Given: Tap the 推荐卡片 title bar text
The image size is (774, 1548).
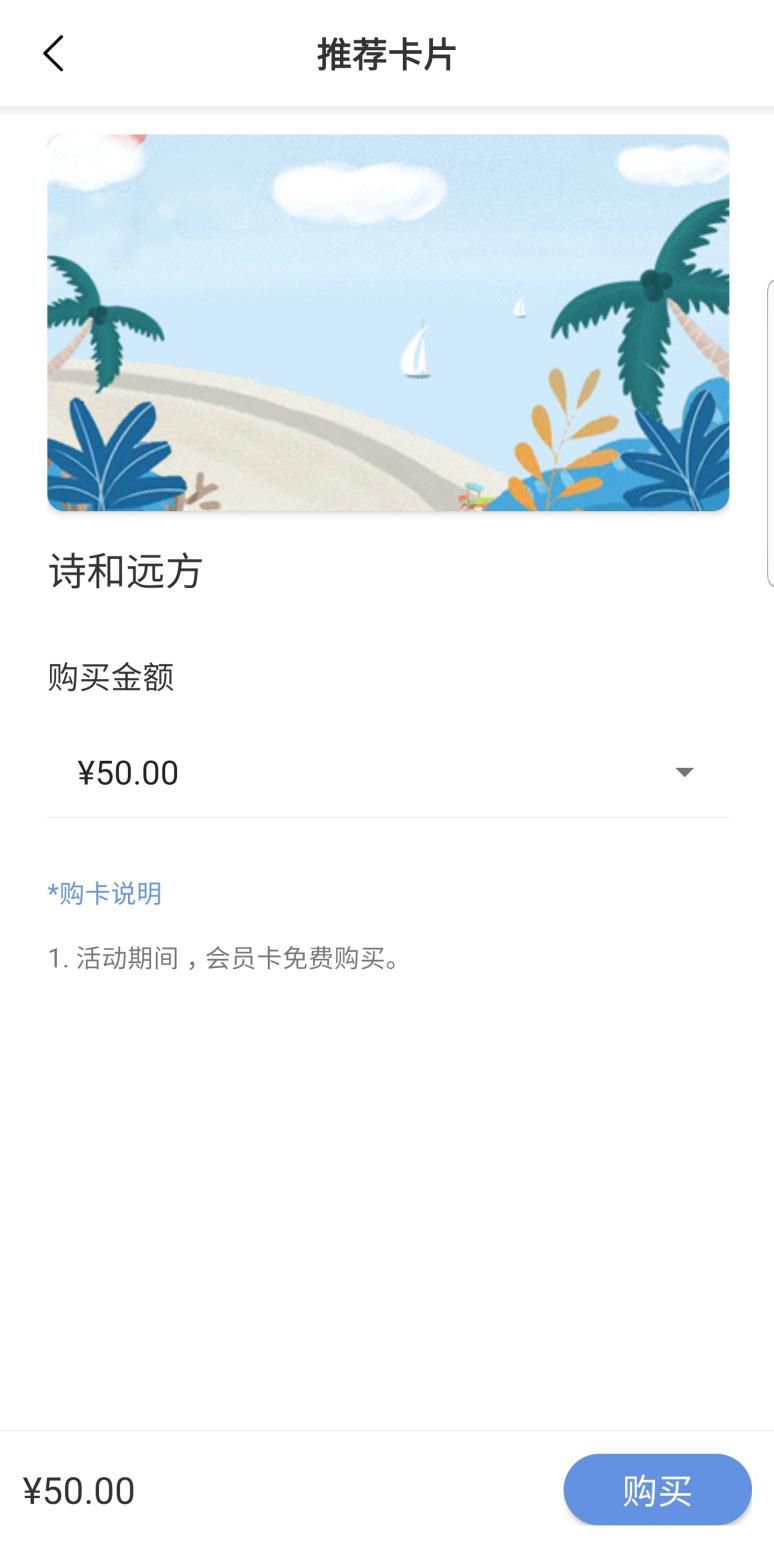Looking at the screenshot, I should [387, 54].
